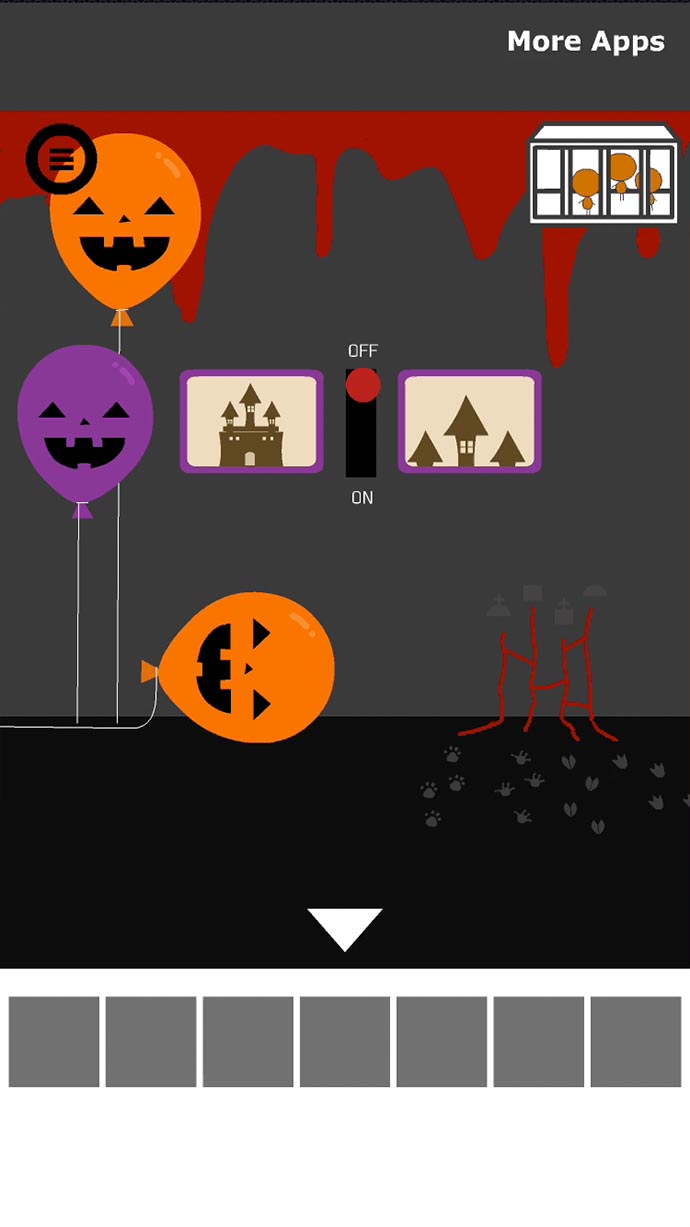Go down using the white arrow
This screenshot has height=1227, width=690.
tap(344, 928)
